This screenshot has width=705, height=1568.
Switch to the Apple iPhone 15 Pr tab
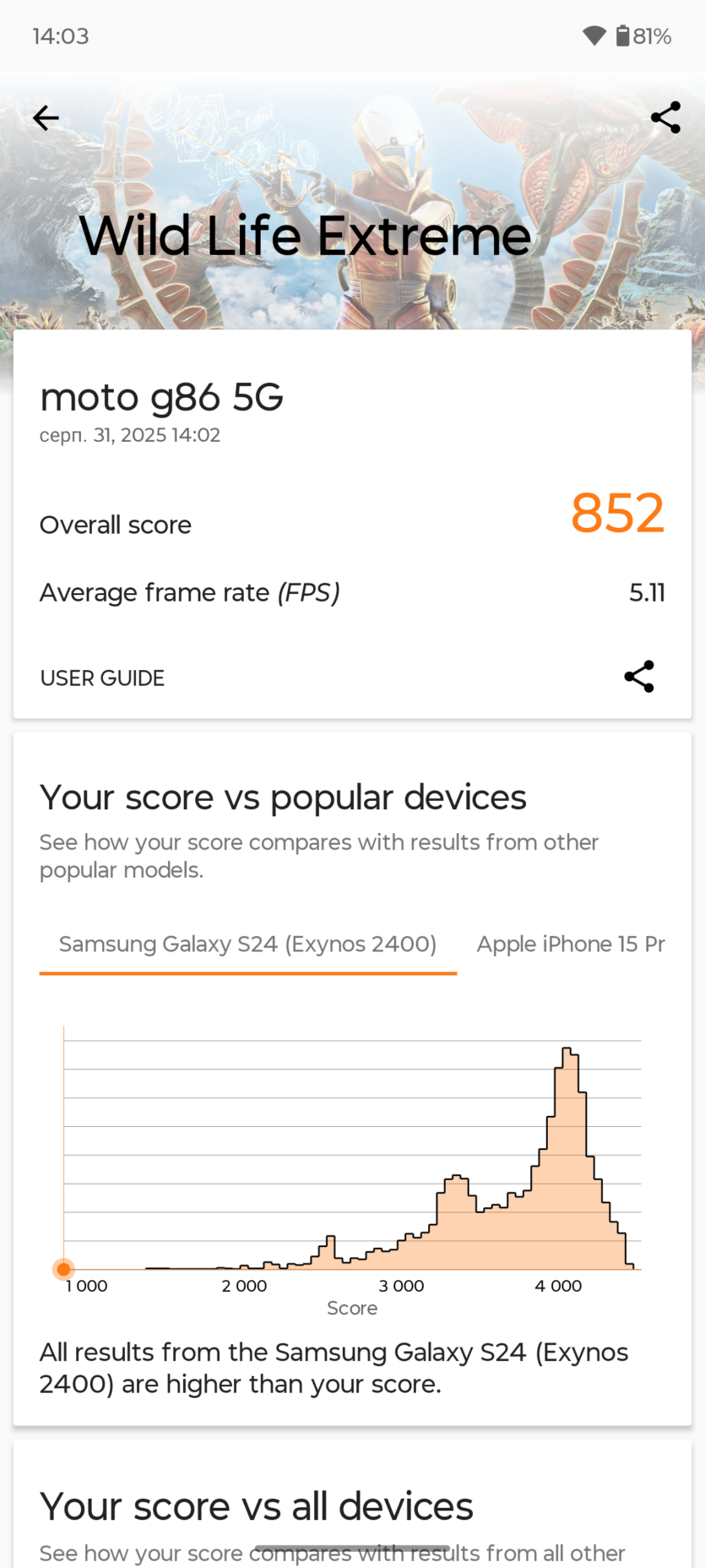571,945
